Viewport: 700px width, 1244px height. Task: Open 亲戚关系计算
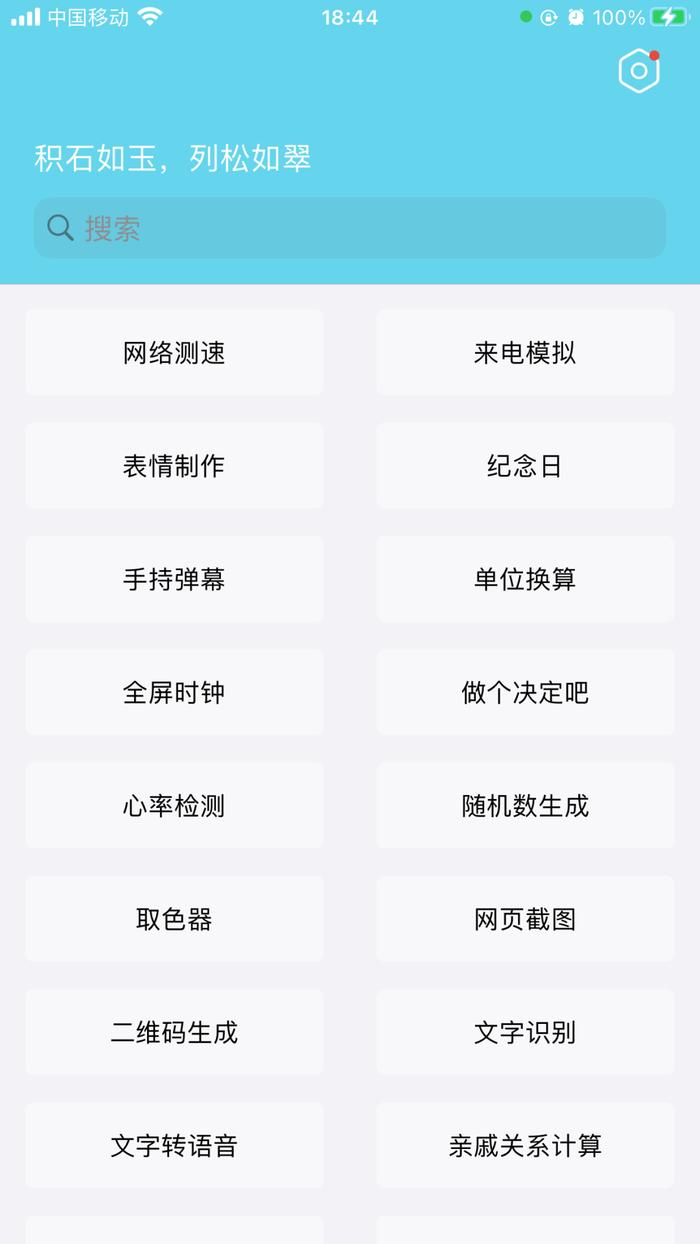(x=525, y=1145)
